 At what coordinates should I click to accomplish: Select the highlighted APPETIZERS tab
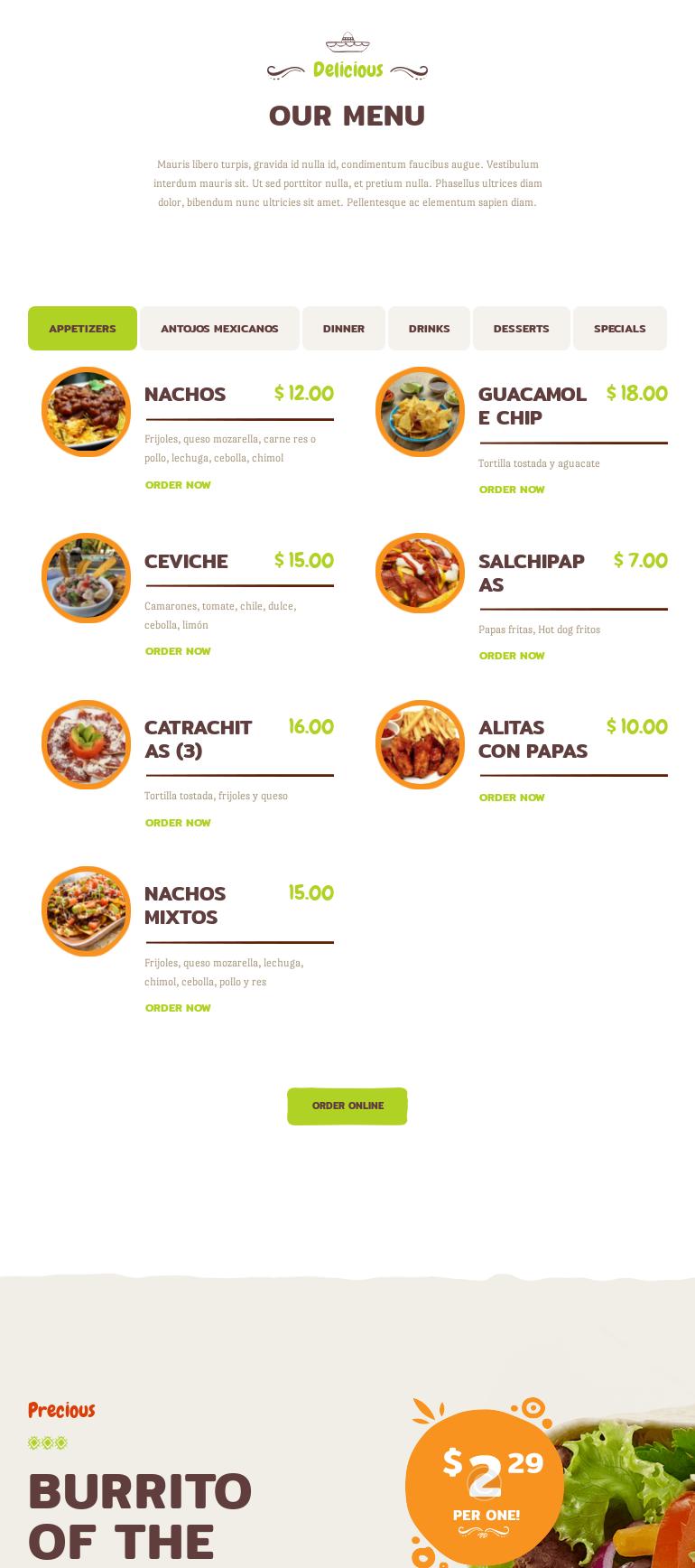[82, 328]
